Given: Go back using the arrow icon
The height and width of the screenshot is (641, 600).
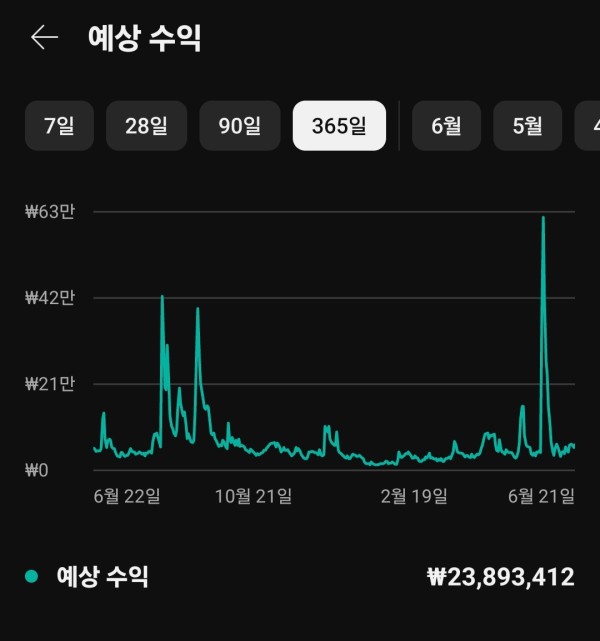Looking at the screenshot, I should 44,38.
